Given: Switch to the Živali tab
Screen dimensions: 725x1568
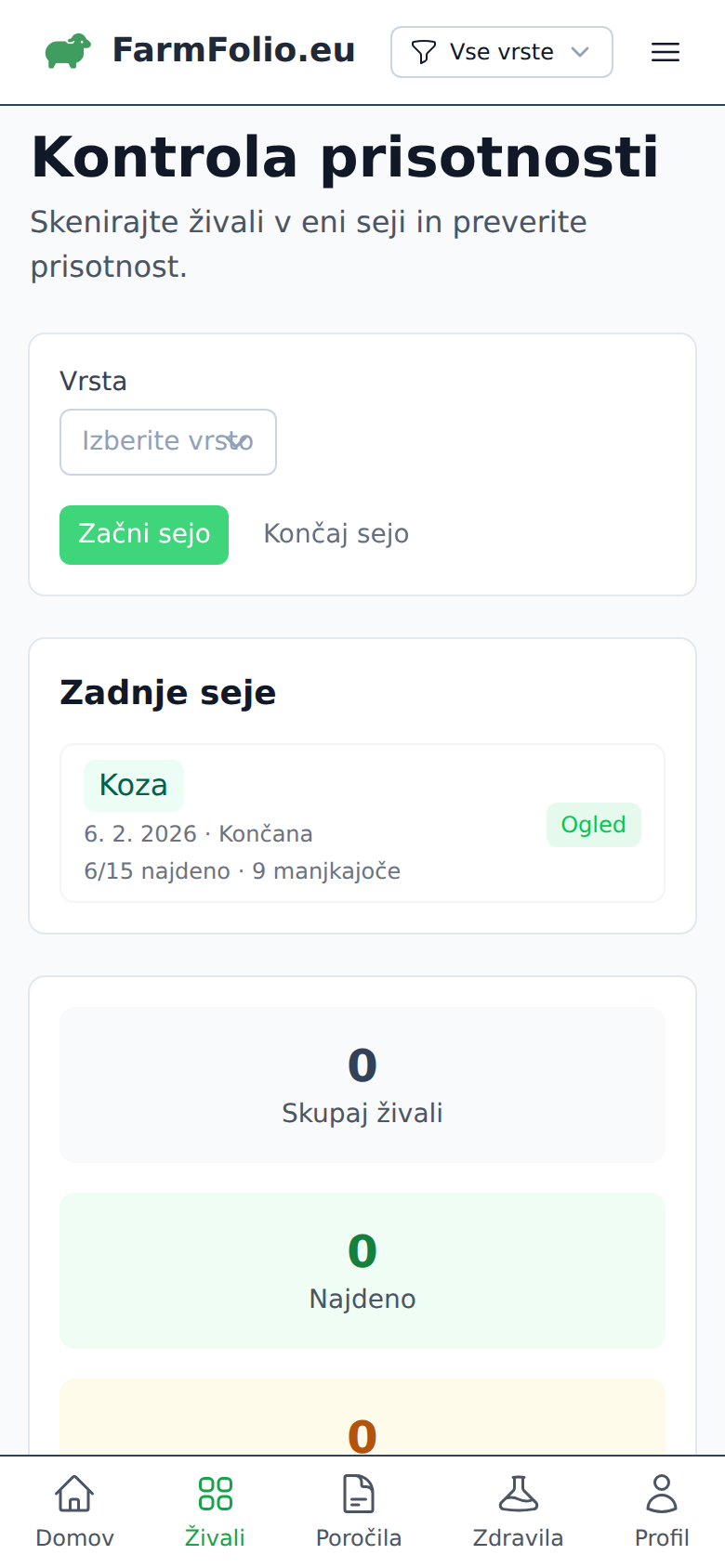Looking at the screenshot, I should point(215,1509).
